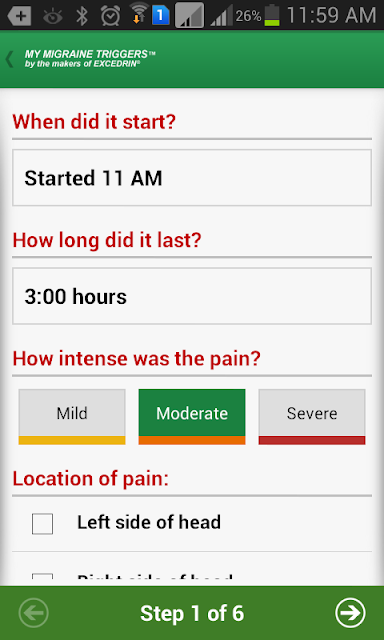Select Mild pain intensity
384x640 pixels.
pos(72,417)
